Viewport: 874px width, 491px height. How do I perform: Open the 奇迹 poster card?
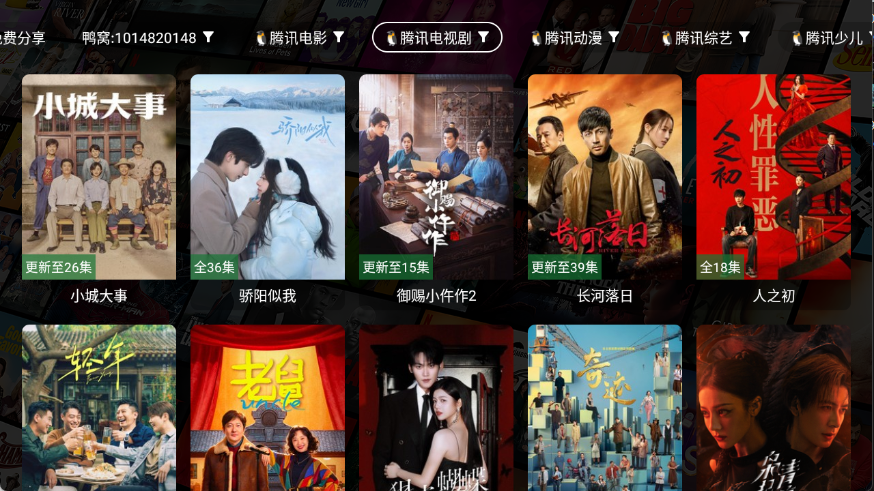click(605, 408)
